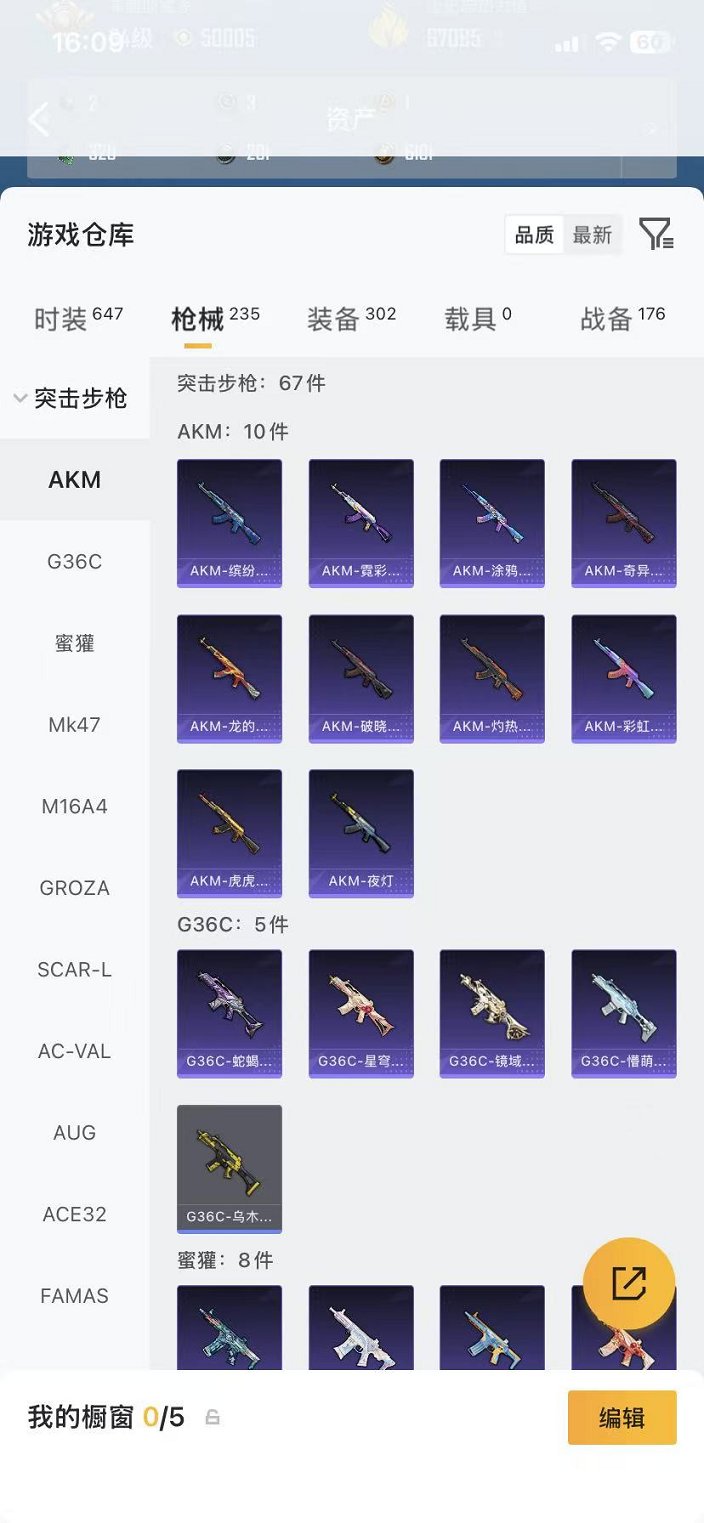View the G36C-乌木 skin
This screenshot has height=1523, width=704.
[229, 1168]
